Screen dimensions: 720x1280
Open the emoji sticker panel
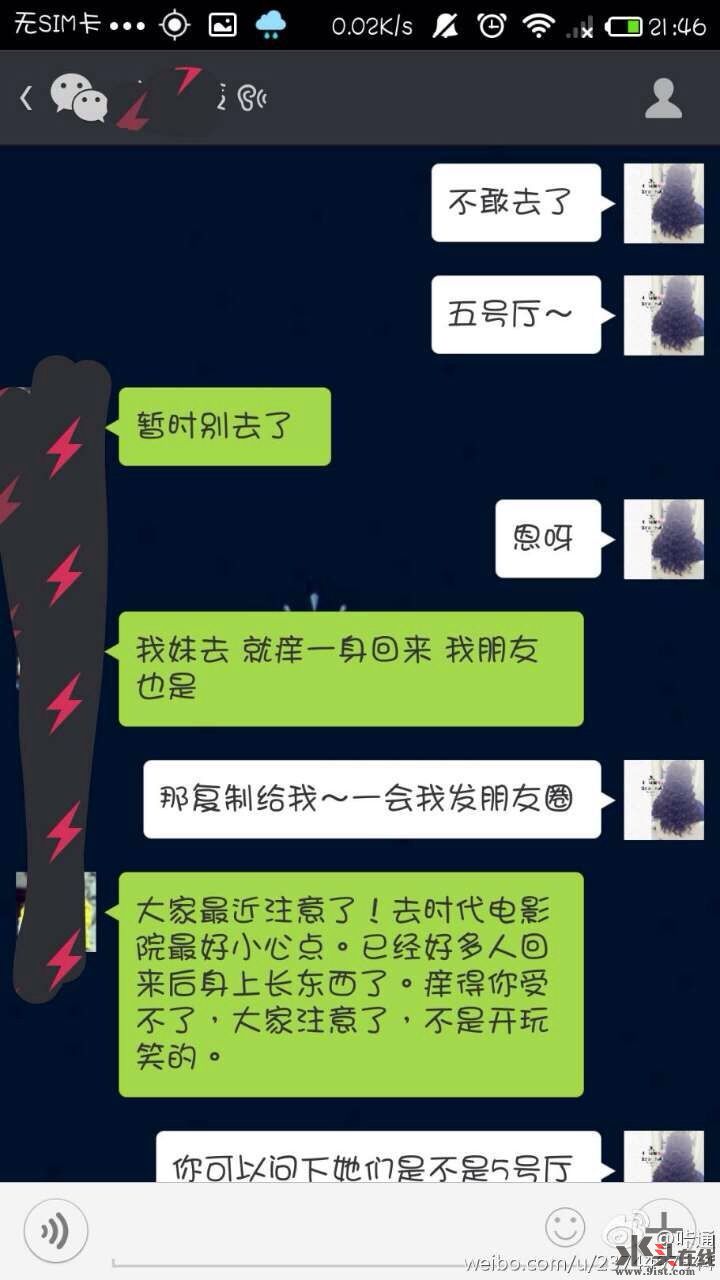[x=565, y=1227]
